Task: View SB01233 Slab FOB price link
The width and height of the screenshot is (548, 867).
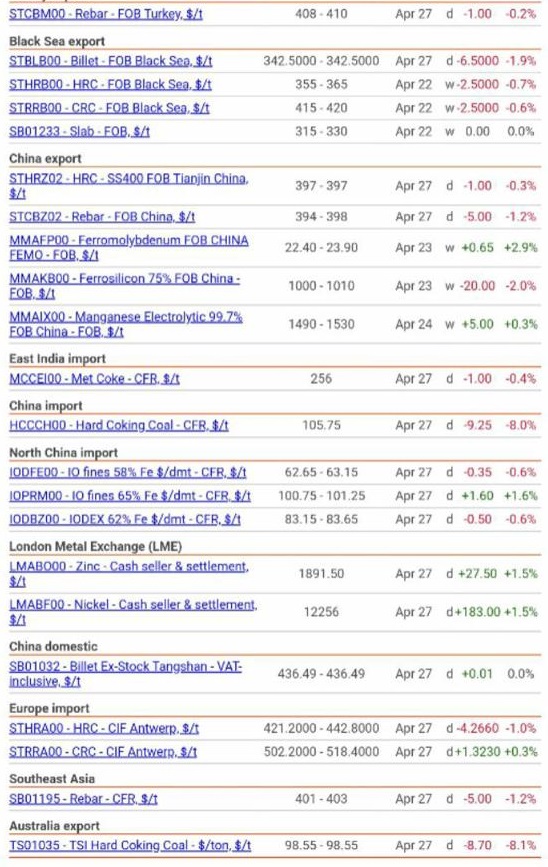Action: 79,132
